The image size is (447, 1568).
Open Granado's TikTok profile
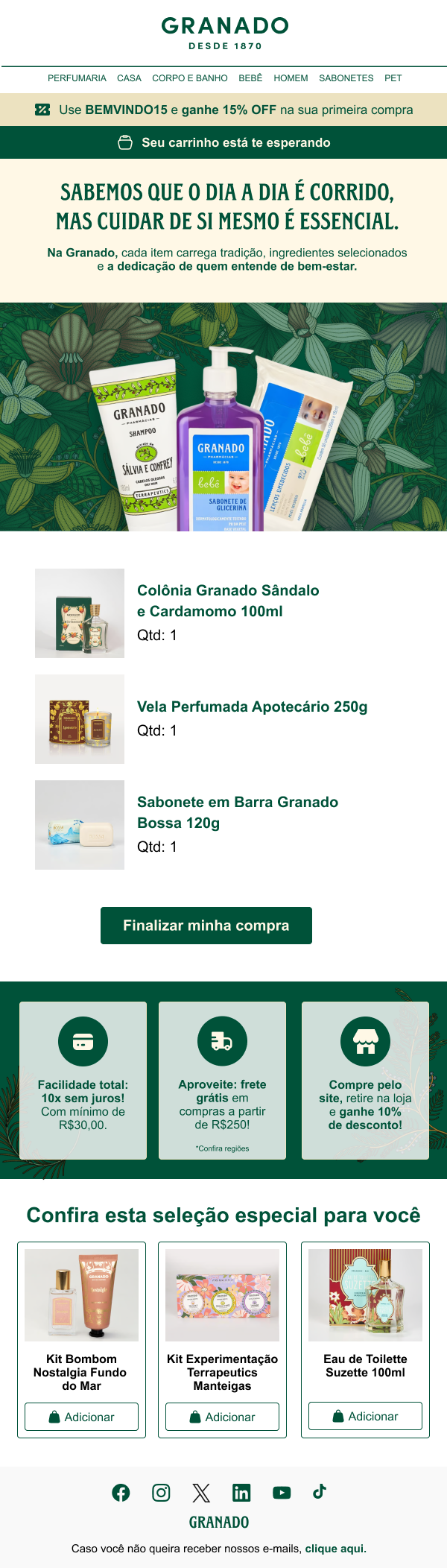(320, 1491)
